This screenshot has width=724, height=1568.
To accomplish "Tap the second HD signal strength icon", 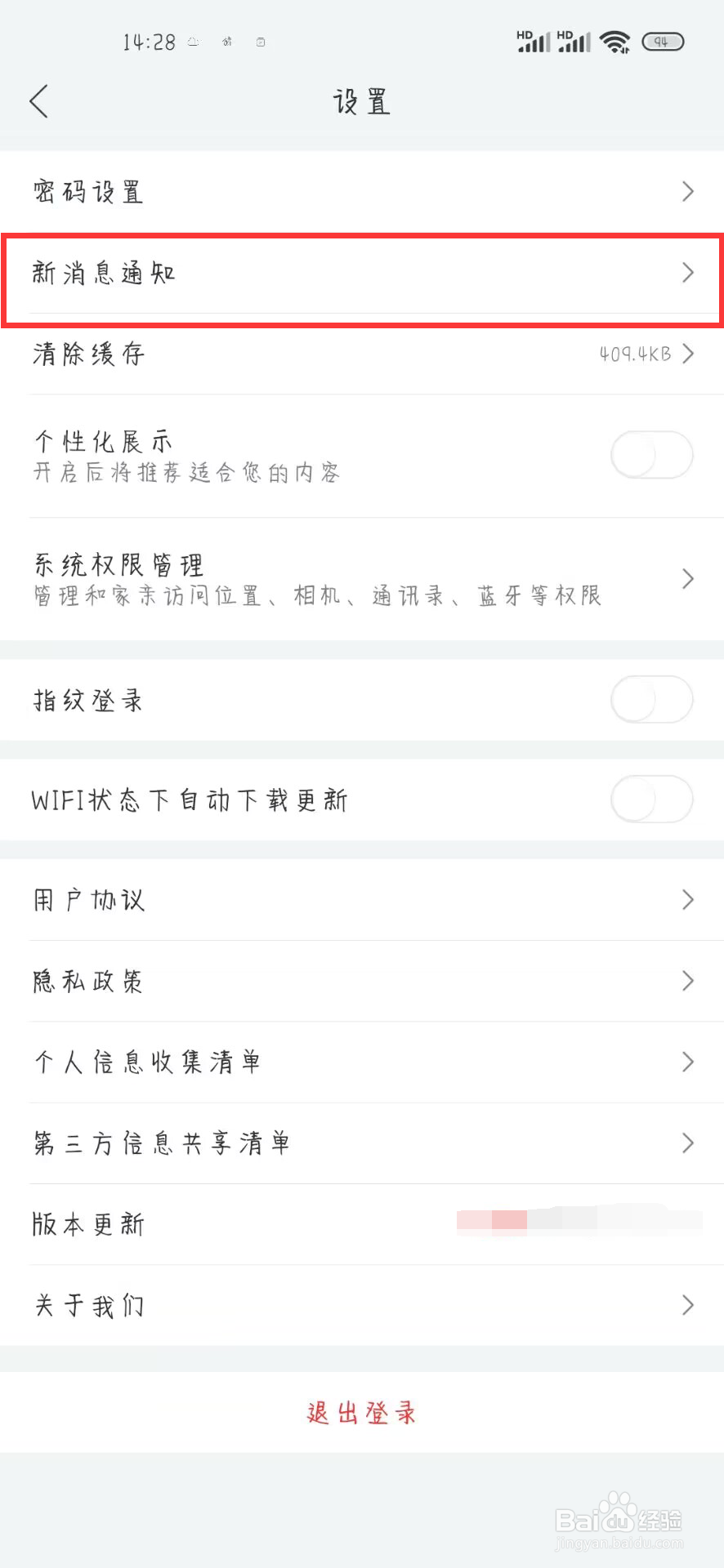I will tap(574, 41).
